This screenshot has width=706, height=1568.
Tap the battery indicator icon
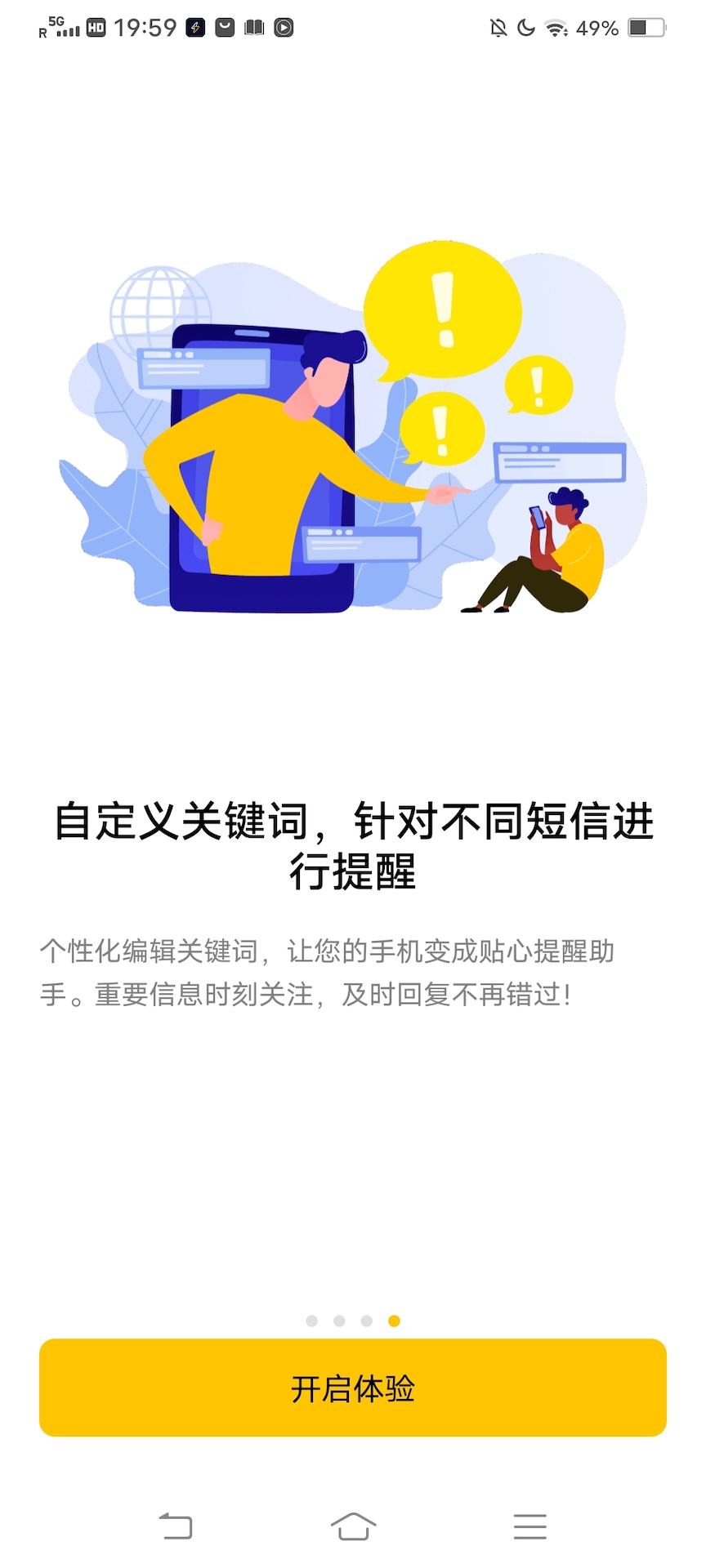point(645,27)
